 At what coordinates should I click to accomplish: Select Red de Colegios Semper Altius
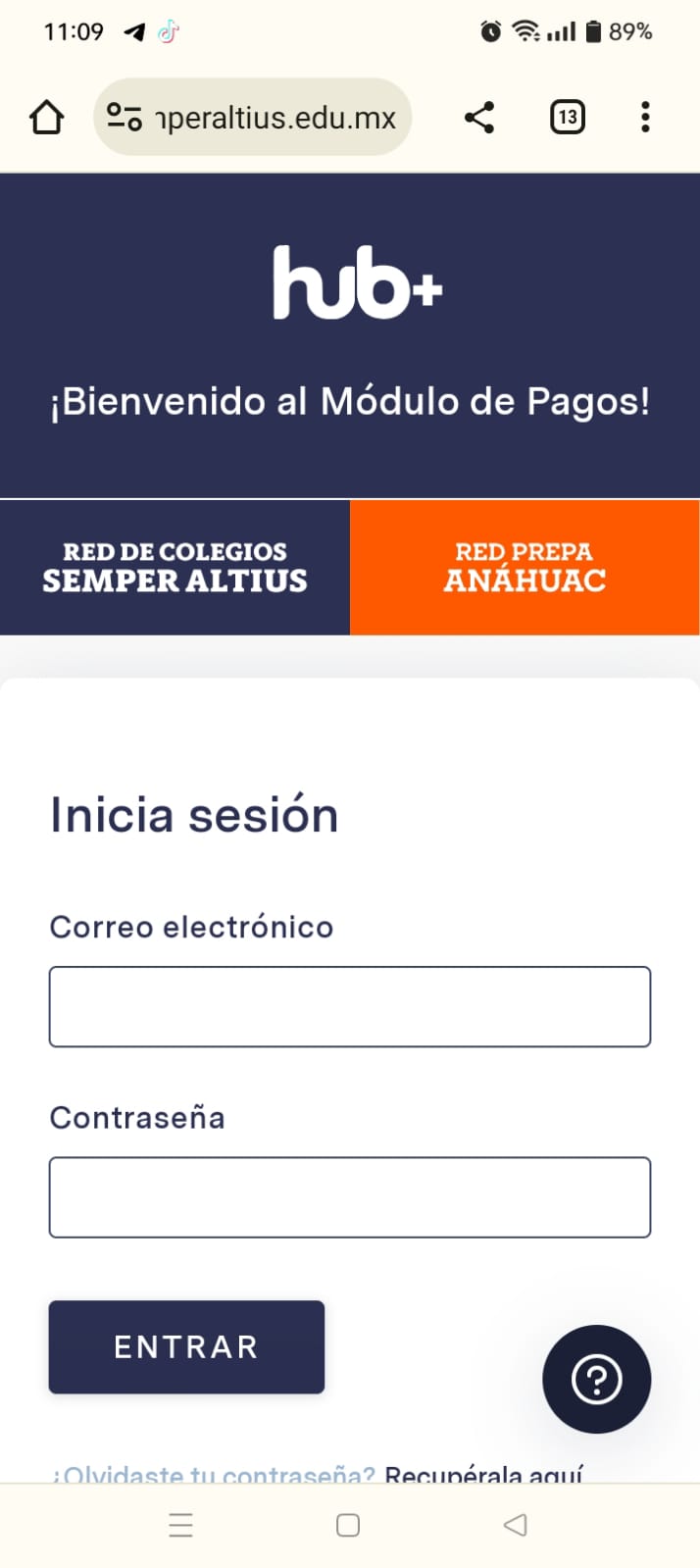pos(175,568)
